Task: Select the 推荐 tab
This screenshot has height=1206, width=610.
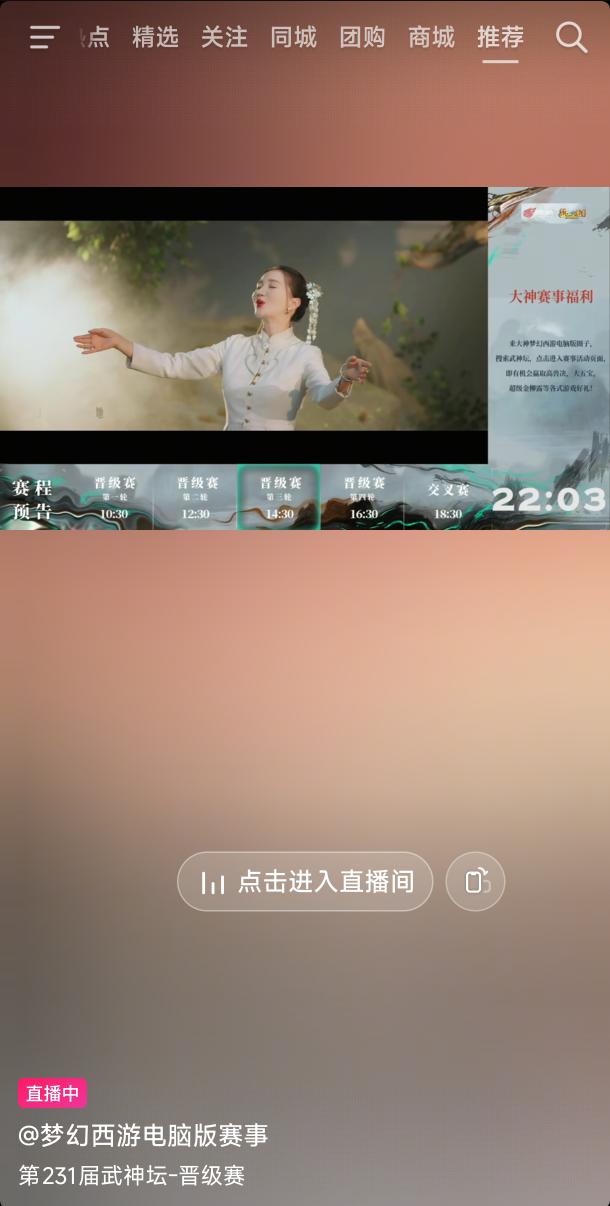Action: 500,38
